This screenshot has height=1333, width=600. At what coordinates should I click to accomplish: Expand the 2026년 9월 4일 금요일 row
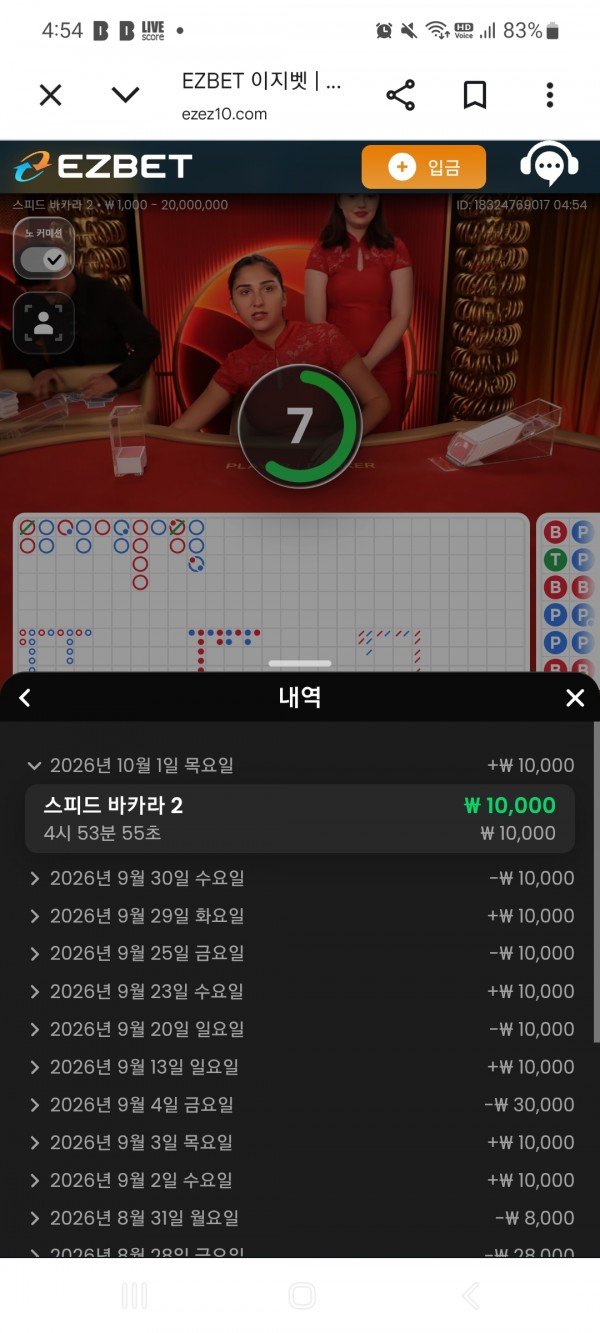pos(300,1105)
